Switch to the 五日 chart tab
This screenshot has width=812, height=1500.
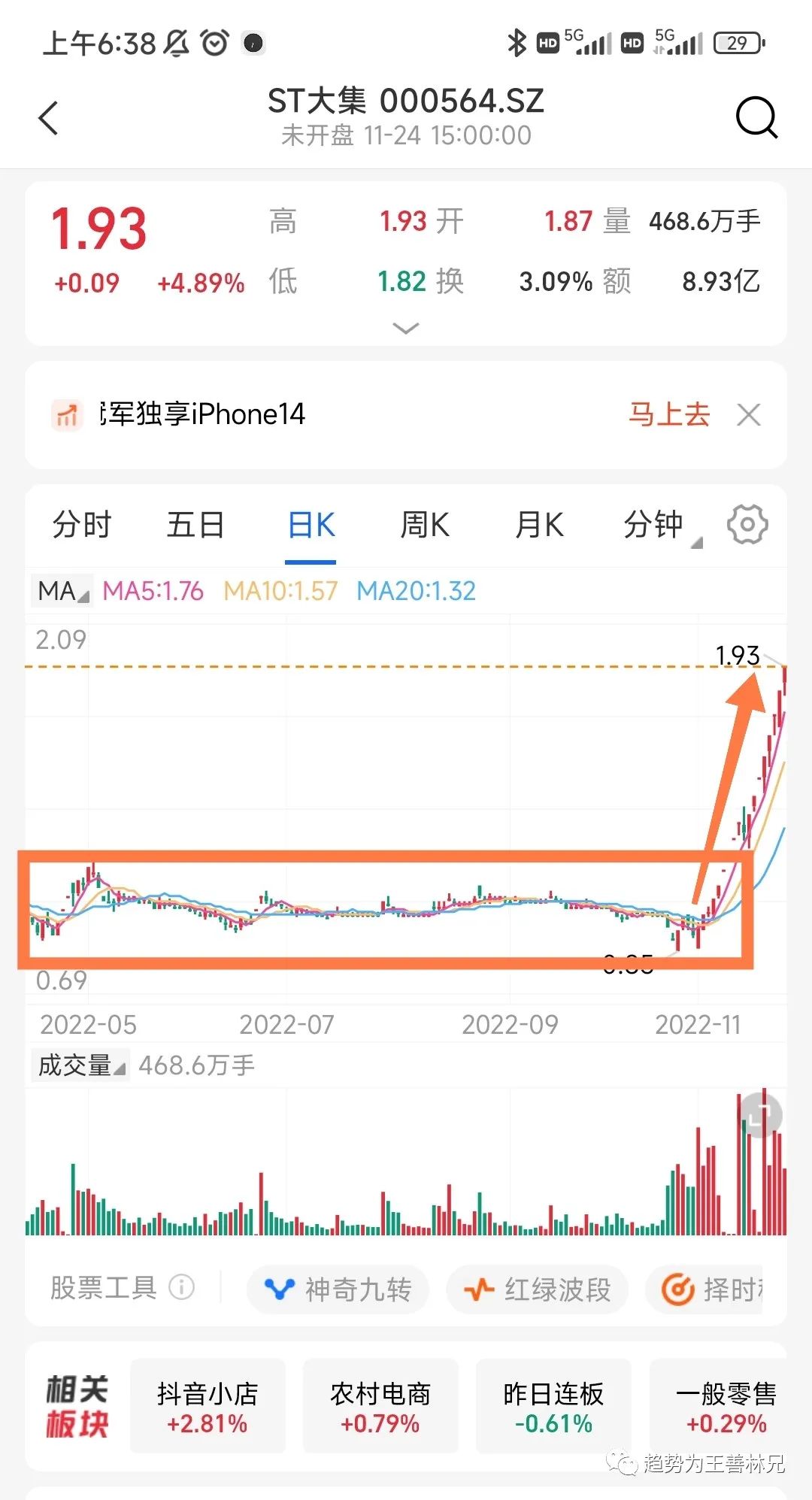195,525
